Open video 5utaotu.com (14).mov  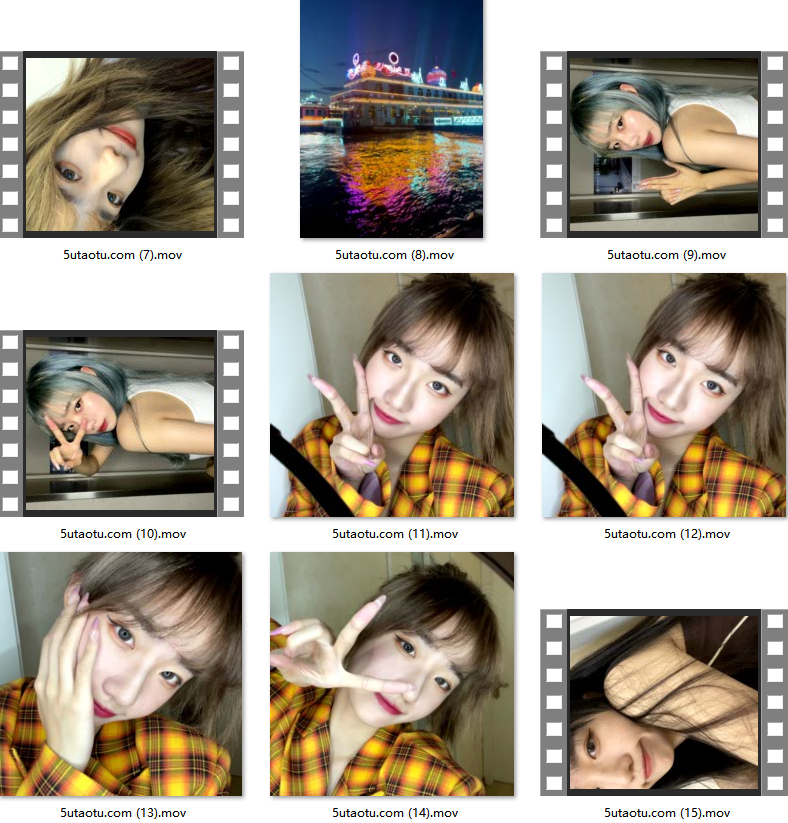tap(392, 674)
